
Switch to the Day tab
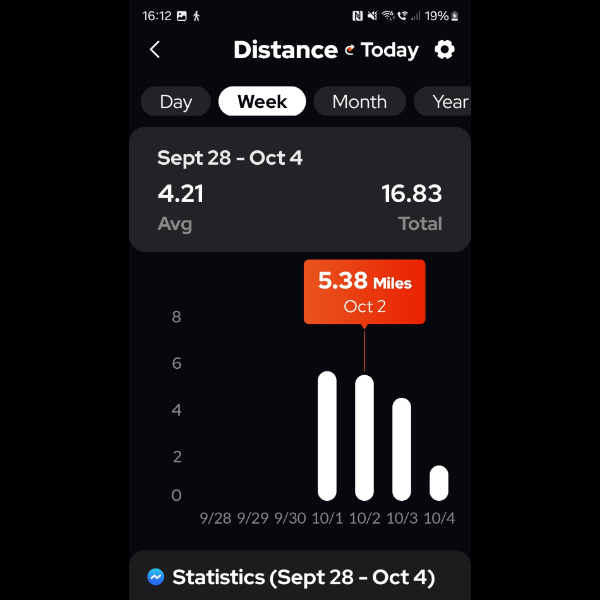tap(175, 101)
